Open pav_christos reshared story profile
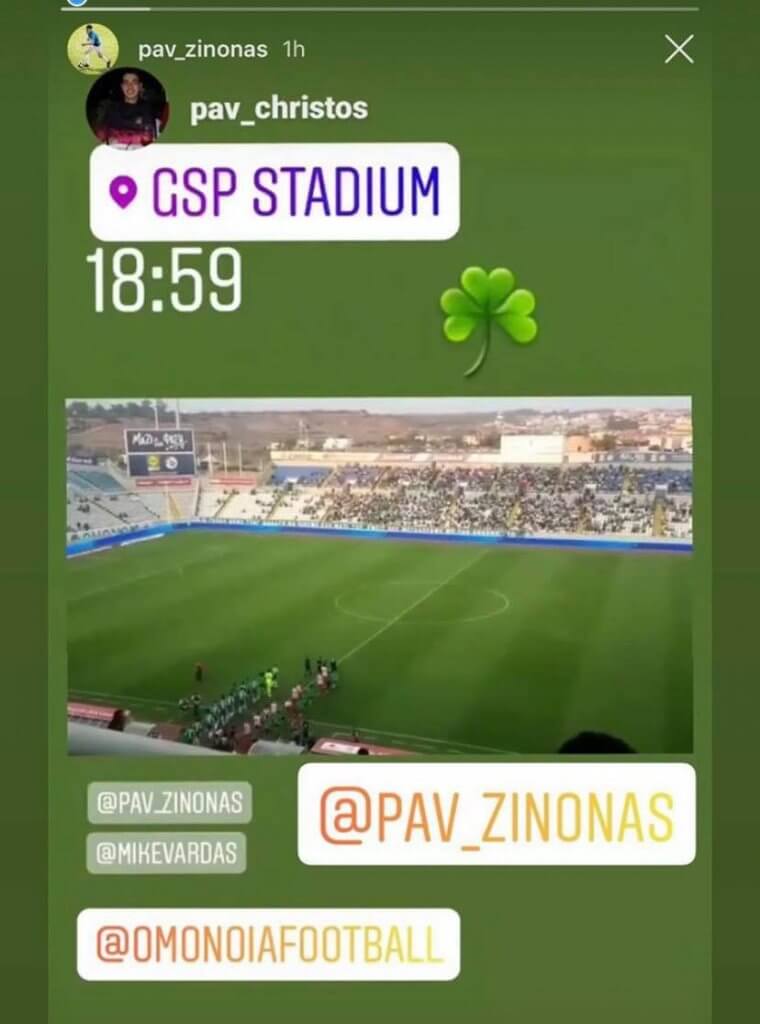Image resolution: width=760 pixels, height=1024 pixels. tap(278, 108)
